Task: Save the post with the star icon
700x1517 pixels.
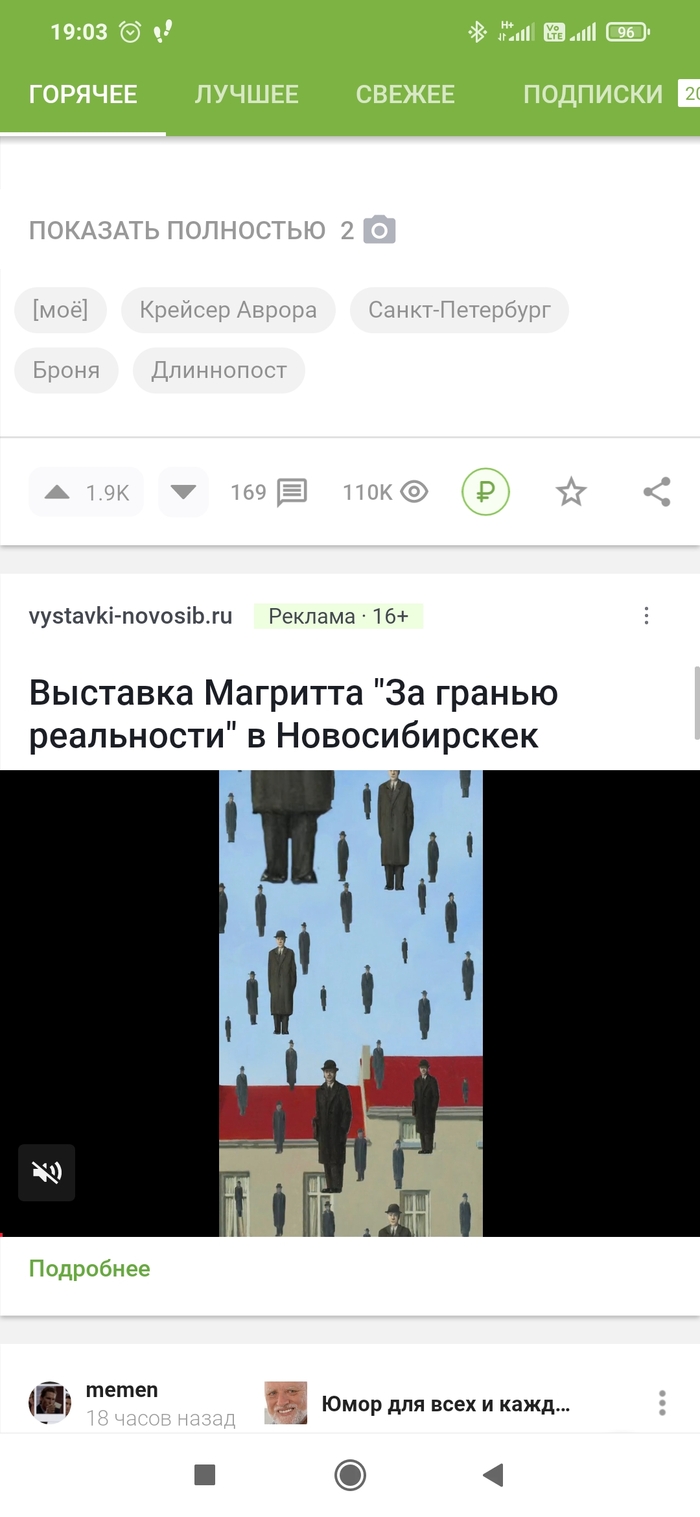Action: pyautogui.click(x=571, y=492)
